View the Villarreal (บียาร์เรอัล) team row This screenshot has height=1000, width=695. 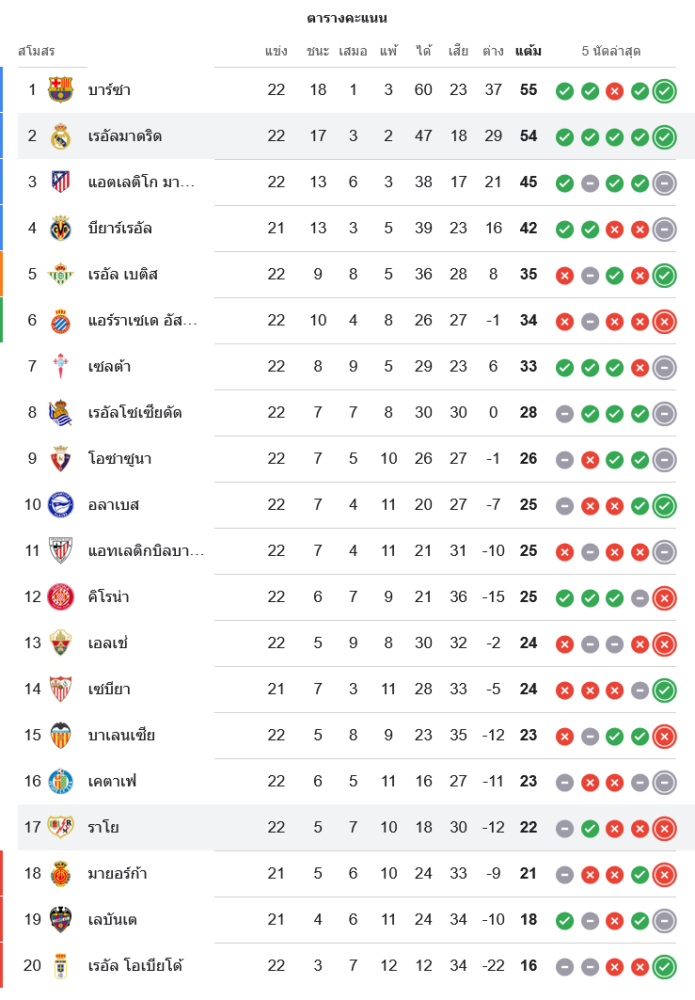[x=120, y=228]
